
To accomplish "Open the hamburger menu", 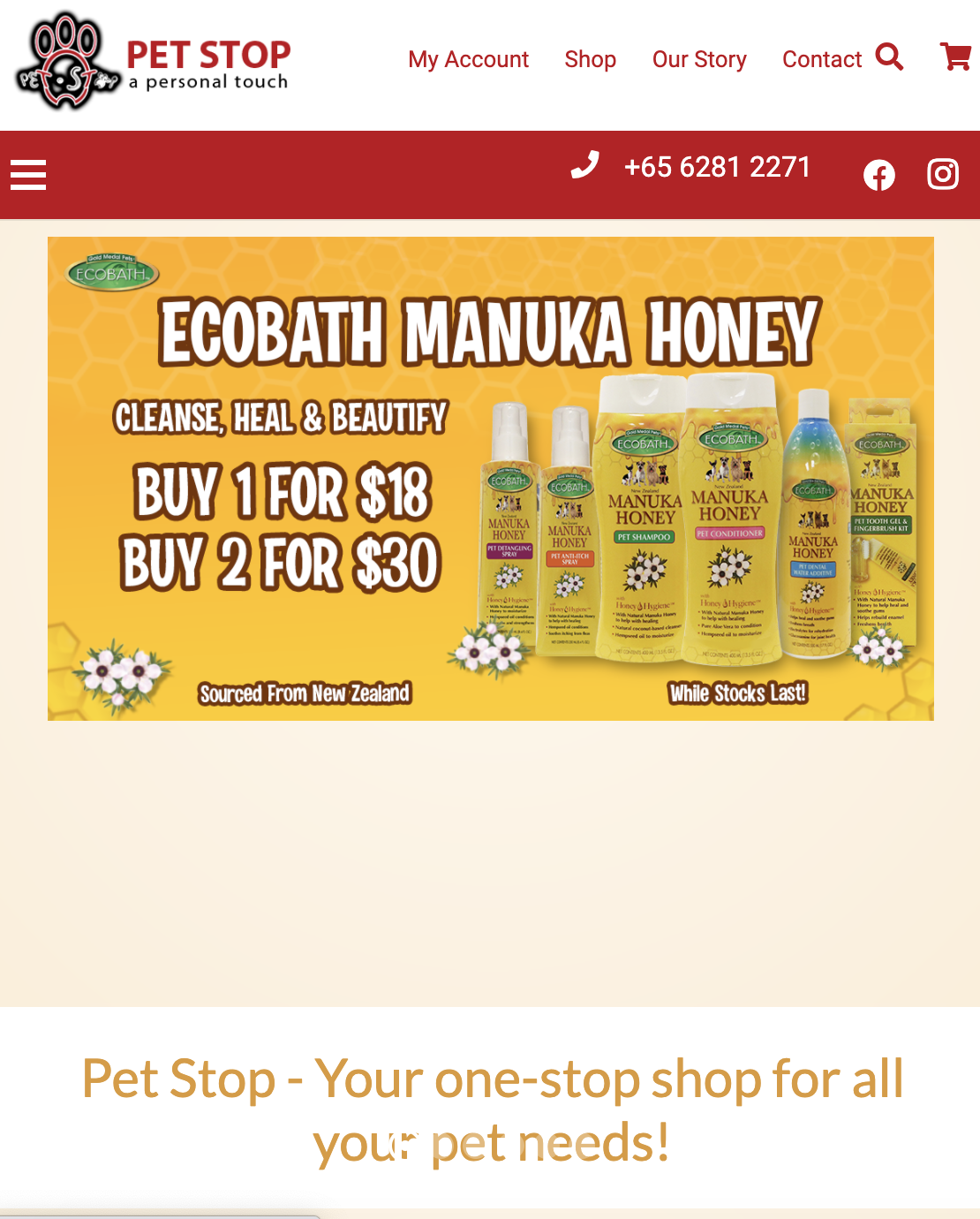I will pyautogui.click(x=28, y=175).
